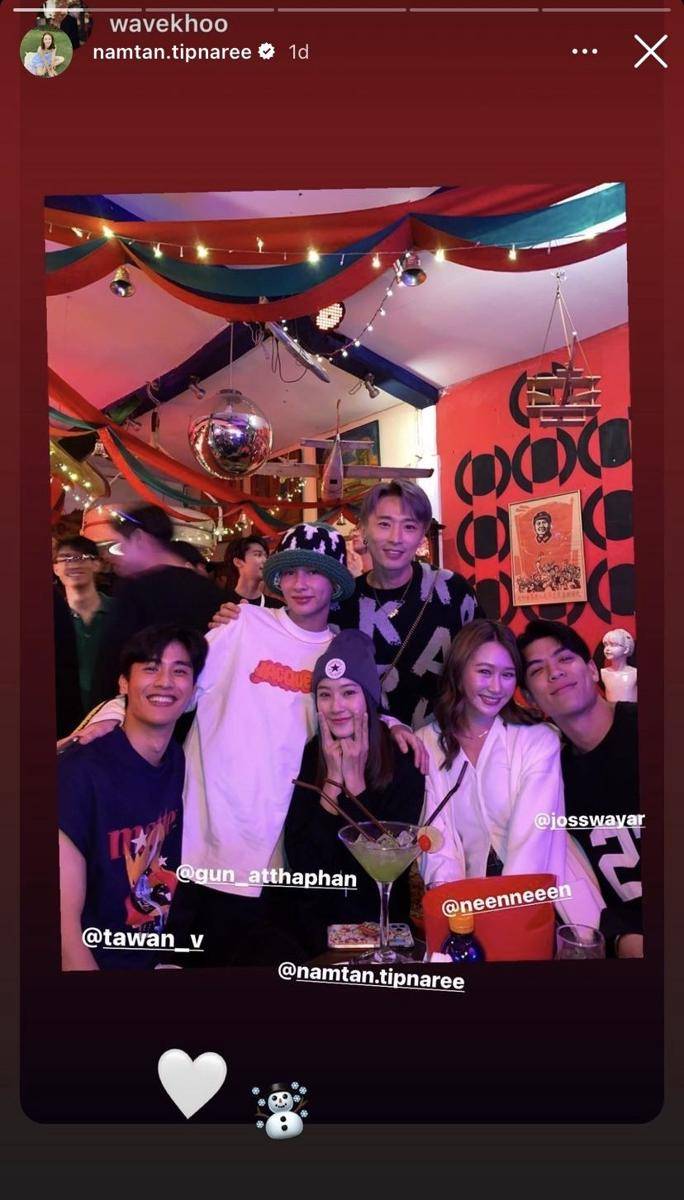Screen dimensions: 684x1200
Task: Tap the @gun_atthaphan mention
Action: point(266,877)
